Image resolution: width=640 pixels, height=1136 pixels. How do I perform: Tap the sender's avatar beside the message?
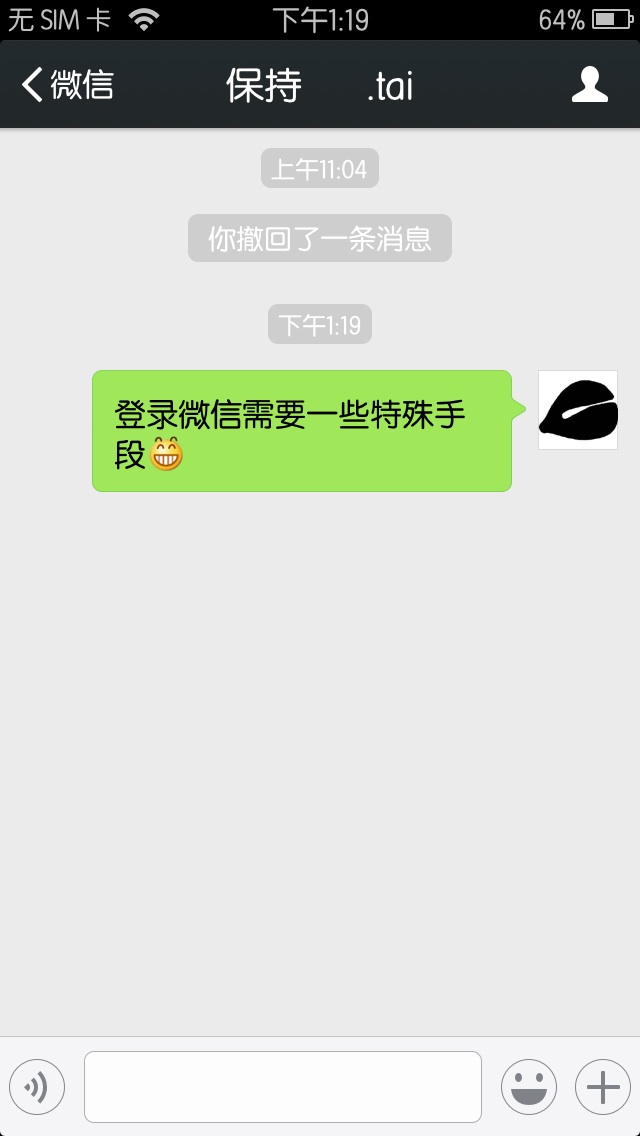coord(578,410)
